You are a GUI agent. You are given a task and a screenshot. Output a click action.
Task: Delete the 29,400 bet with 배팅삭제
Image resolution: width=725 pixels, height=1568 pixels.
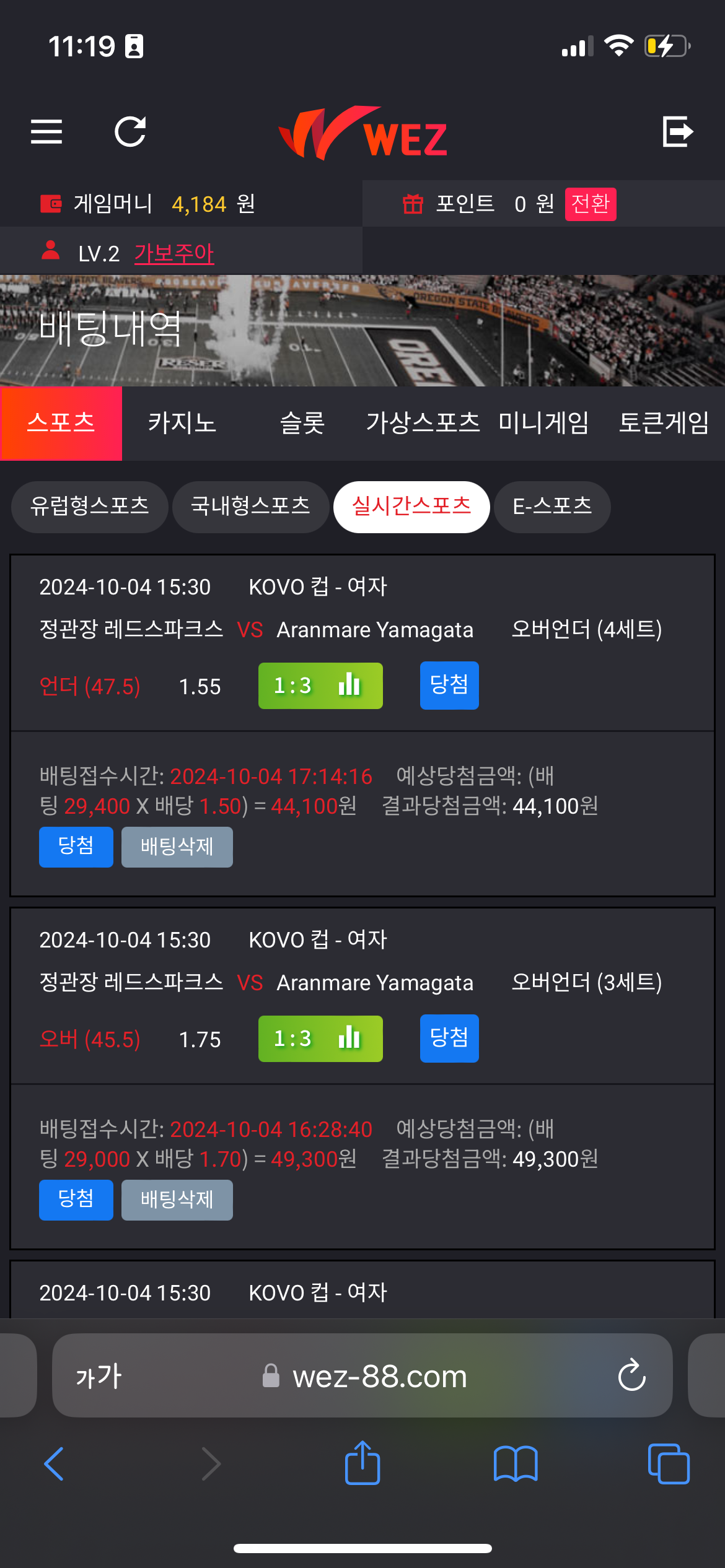click(177, 847)
